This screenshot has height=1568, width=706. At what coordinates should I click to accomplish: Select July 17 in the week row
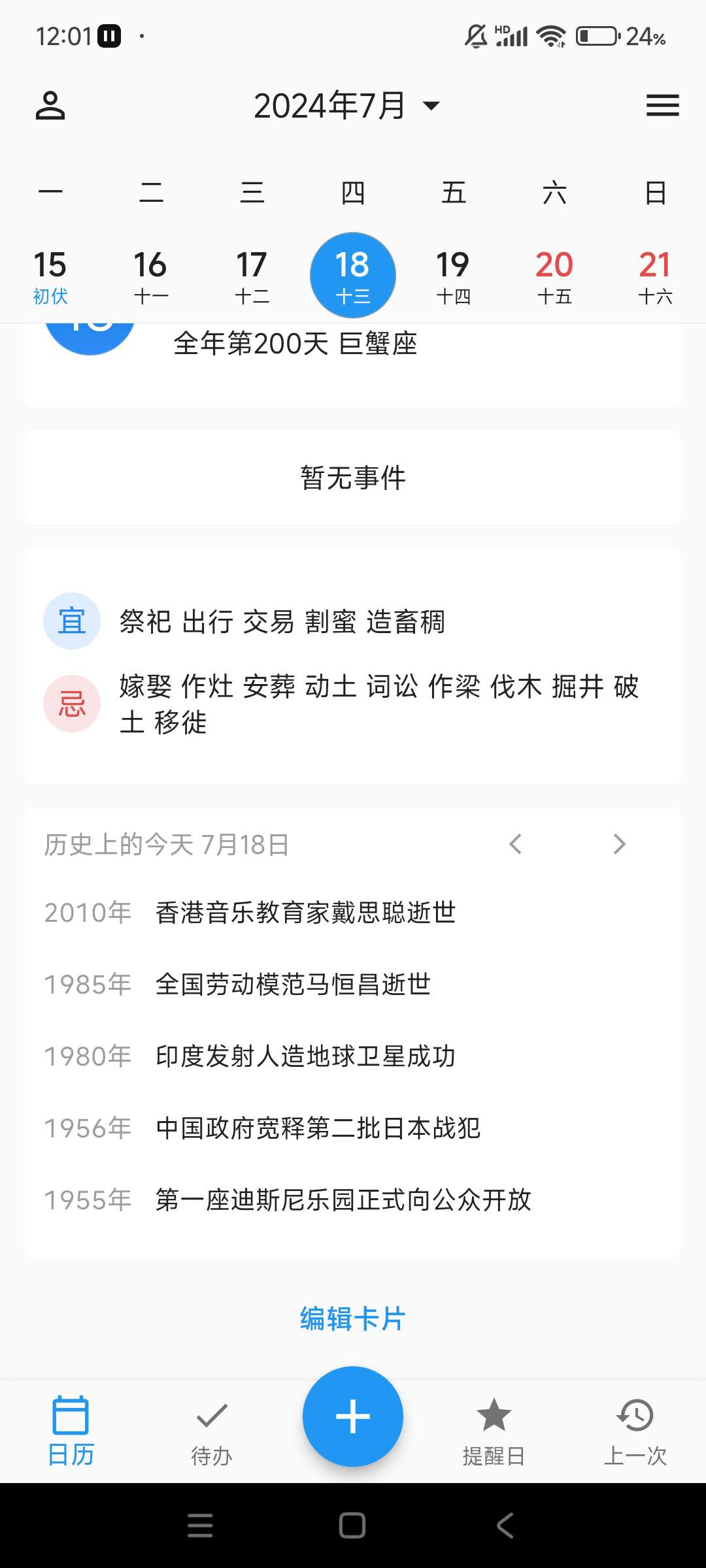point(252,276)
